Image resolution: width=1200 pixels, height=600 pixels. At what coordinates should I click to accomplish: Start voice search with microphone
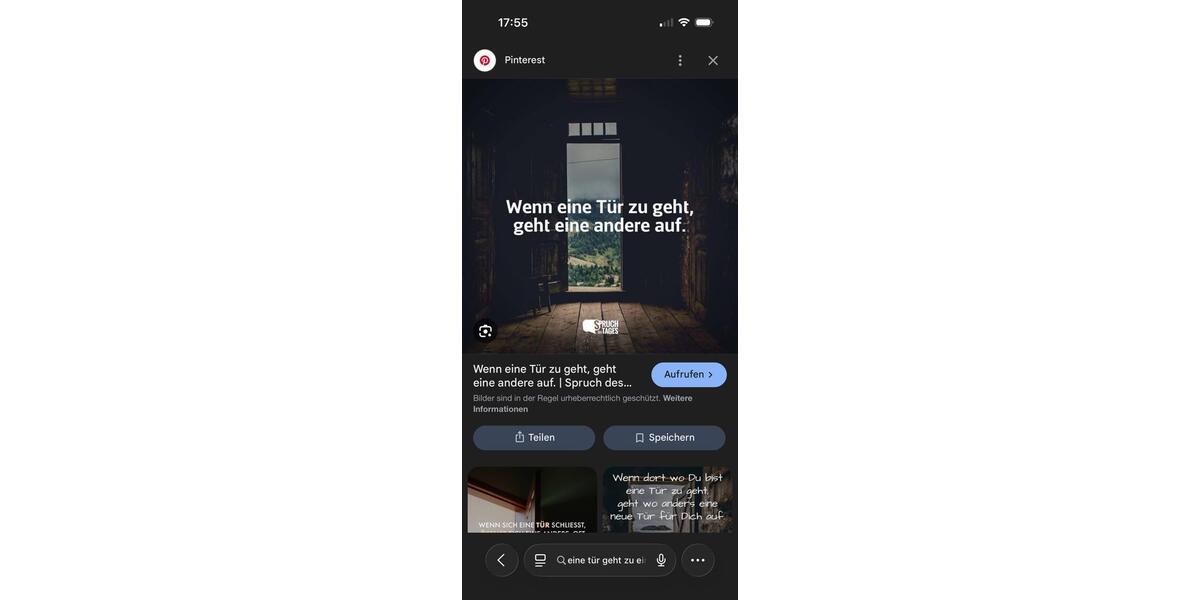pos(661,560)
